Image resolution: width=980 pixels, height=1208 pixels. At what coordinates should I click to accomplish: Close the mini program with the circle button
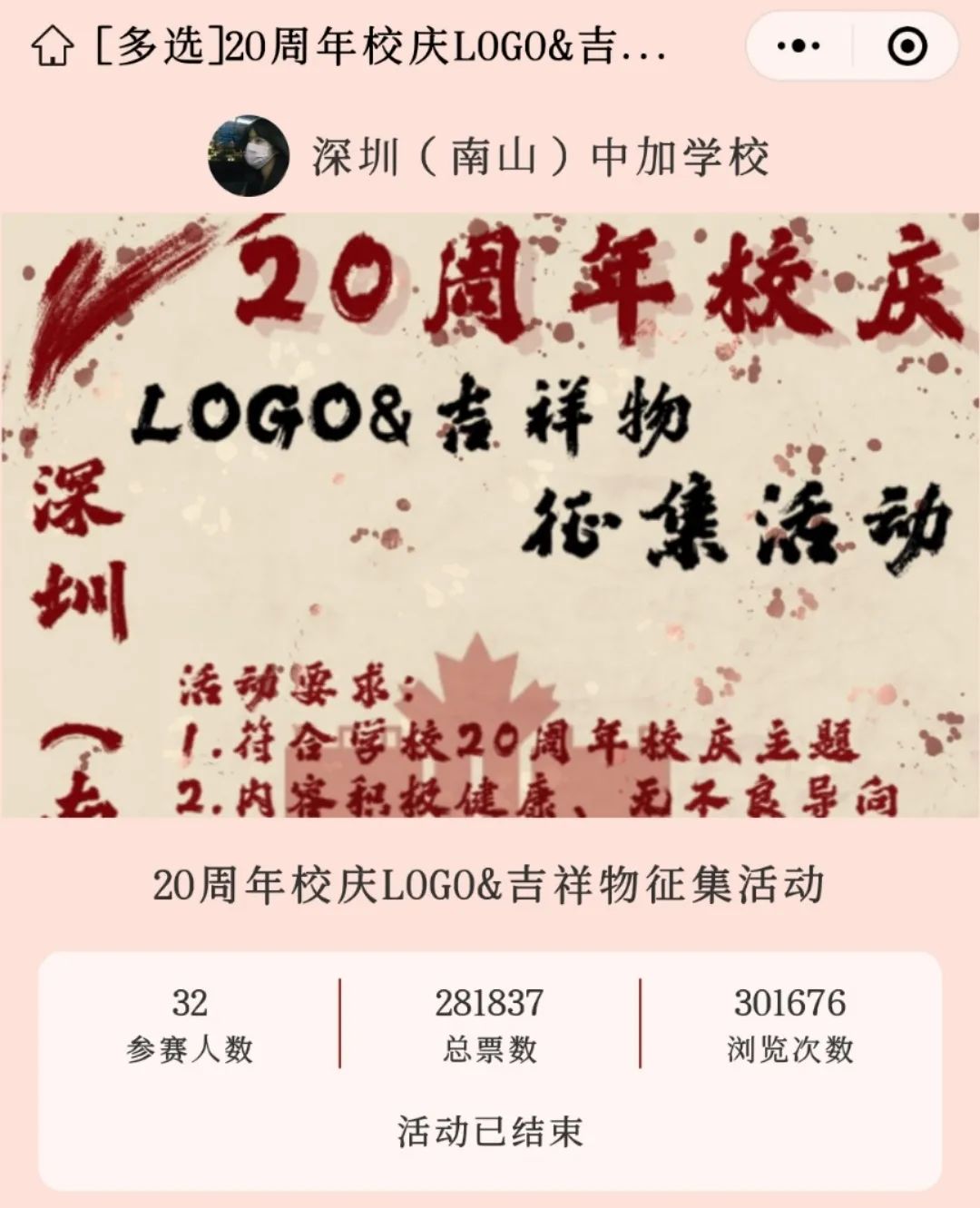[906, 45]
